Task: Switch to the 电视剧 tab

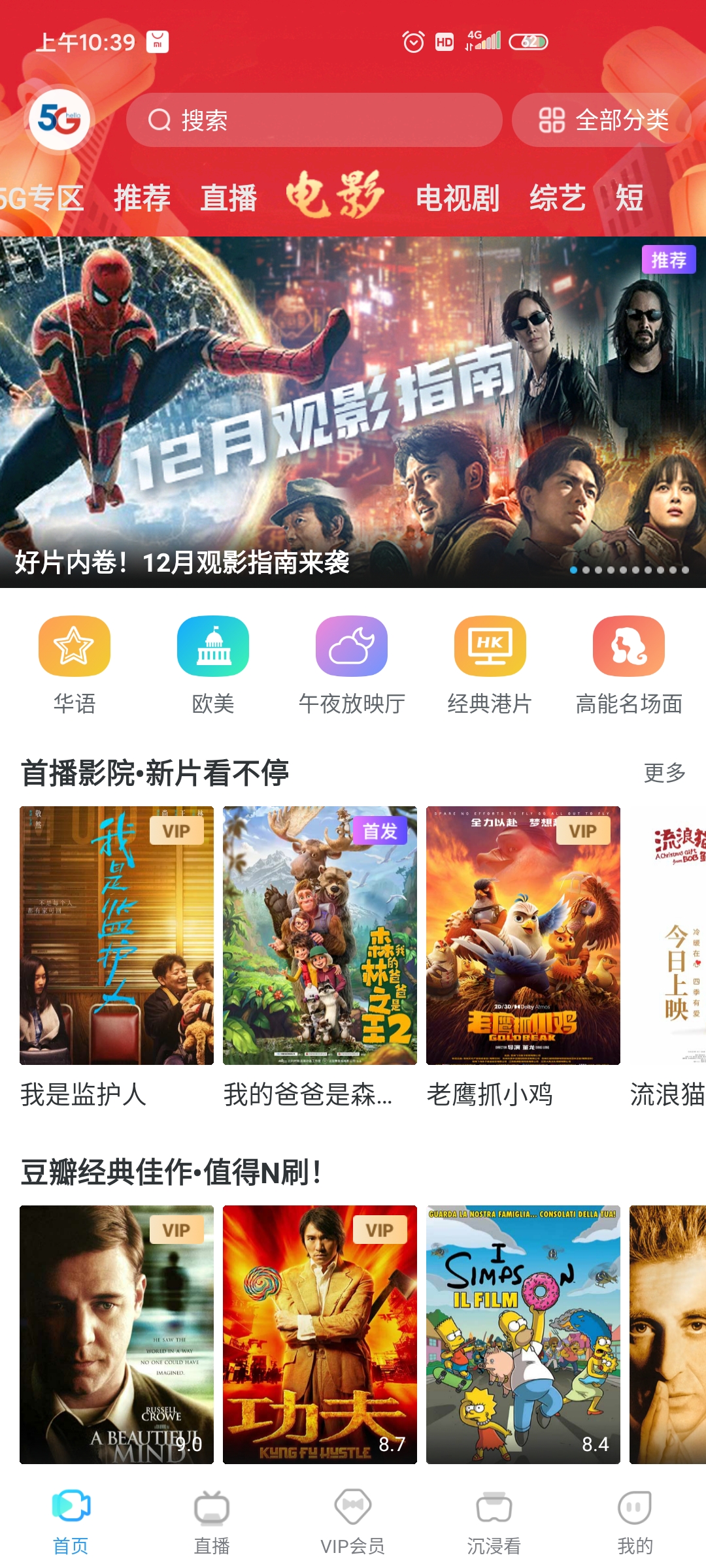Action: pos(458,198)
